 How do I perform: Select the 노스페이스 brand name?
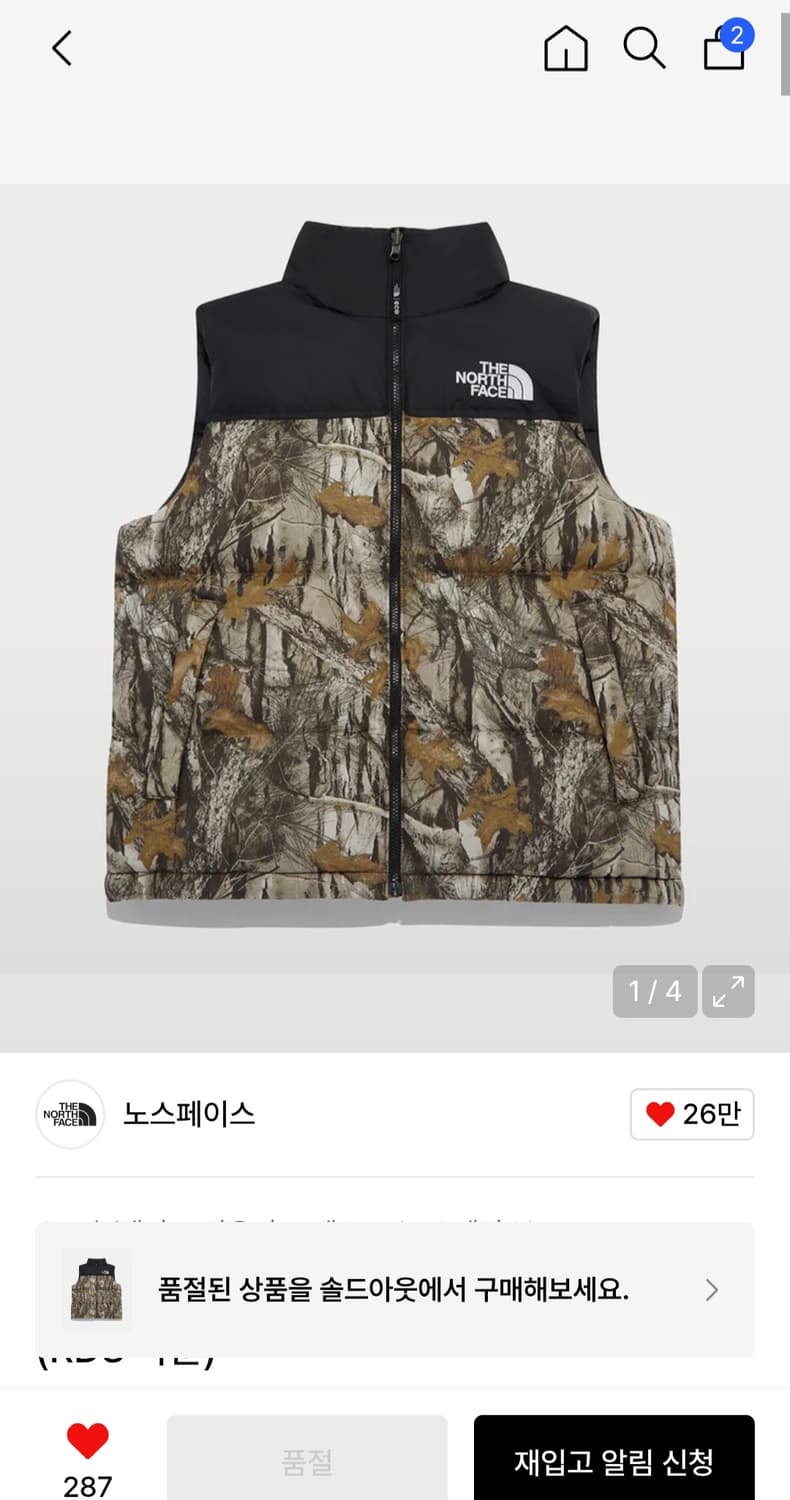point(190,1115)
